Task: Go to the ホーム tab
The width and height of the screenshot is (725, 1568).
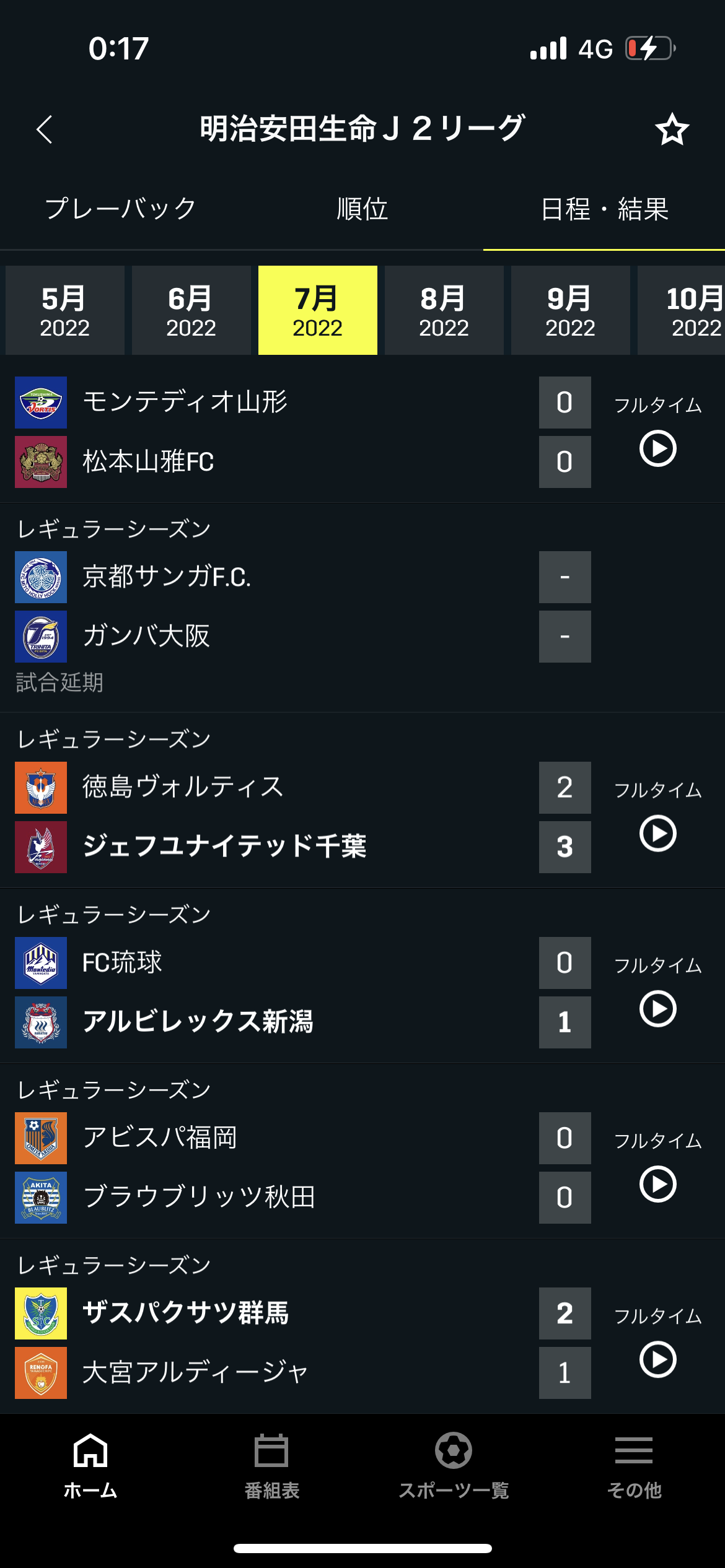Action: [x=90, y=1465]
